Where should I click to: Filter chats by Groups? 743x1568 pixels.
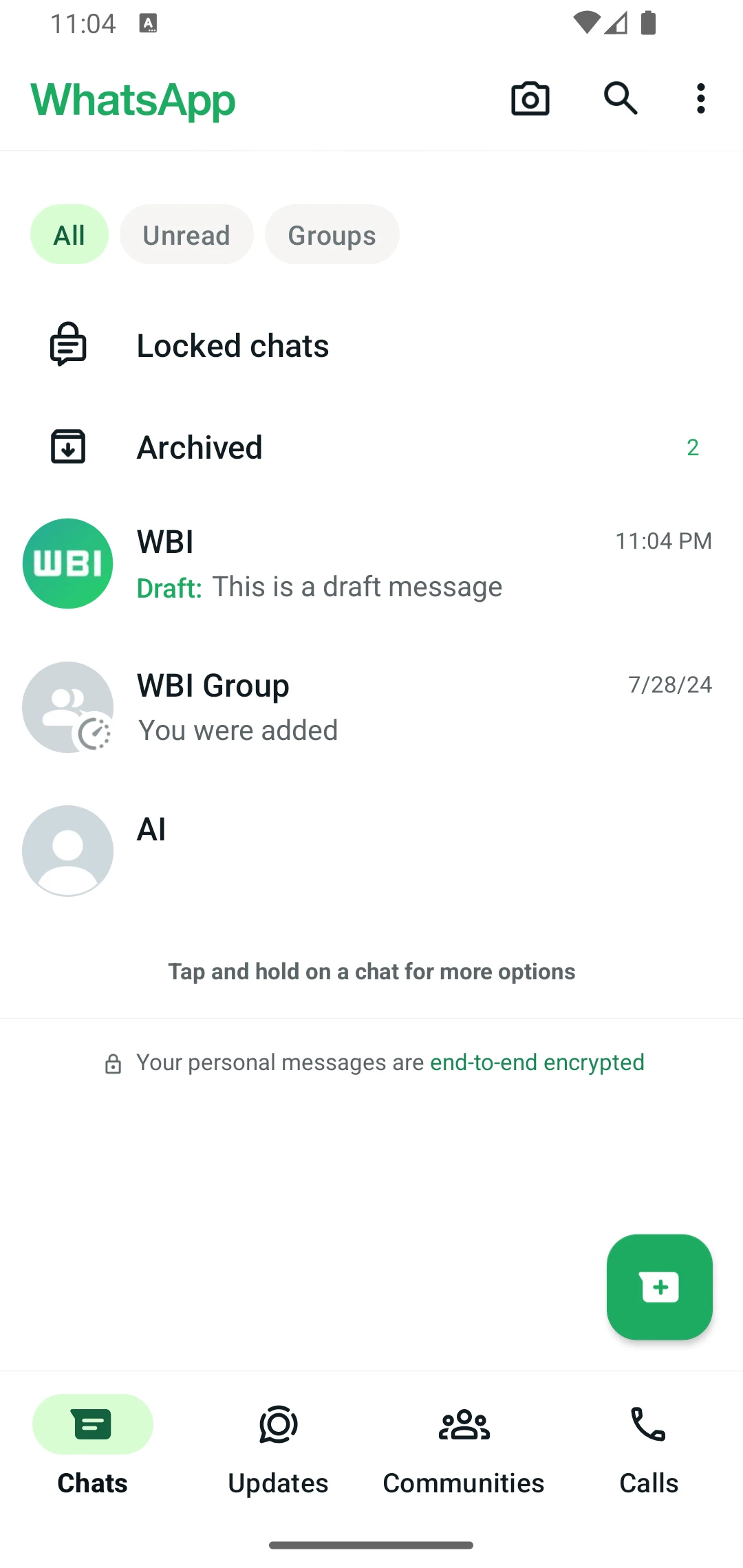point(332,235)
